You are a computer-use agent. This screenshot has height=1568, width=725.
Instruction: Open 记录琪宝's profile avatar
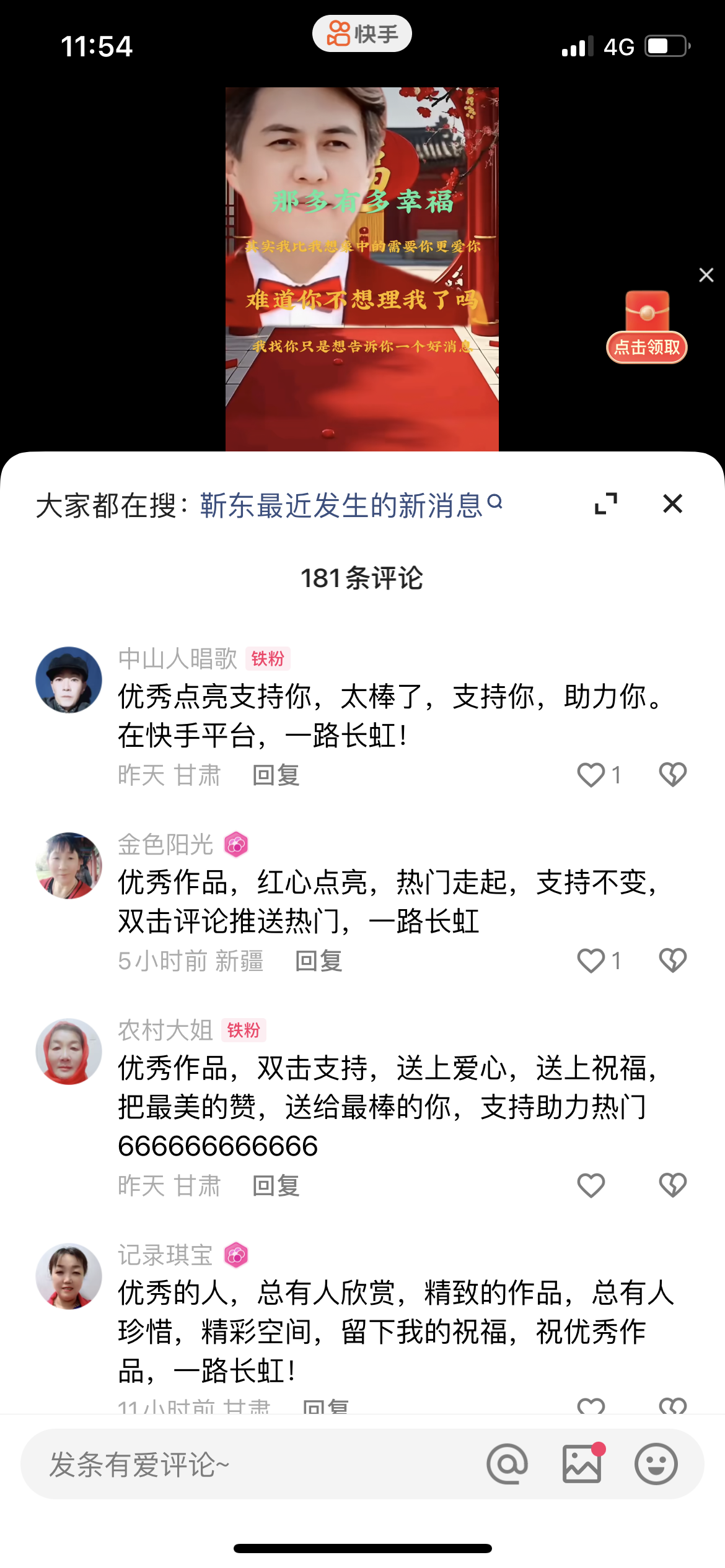tap(69, 1276)
